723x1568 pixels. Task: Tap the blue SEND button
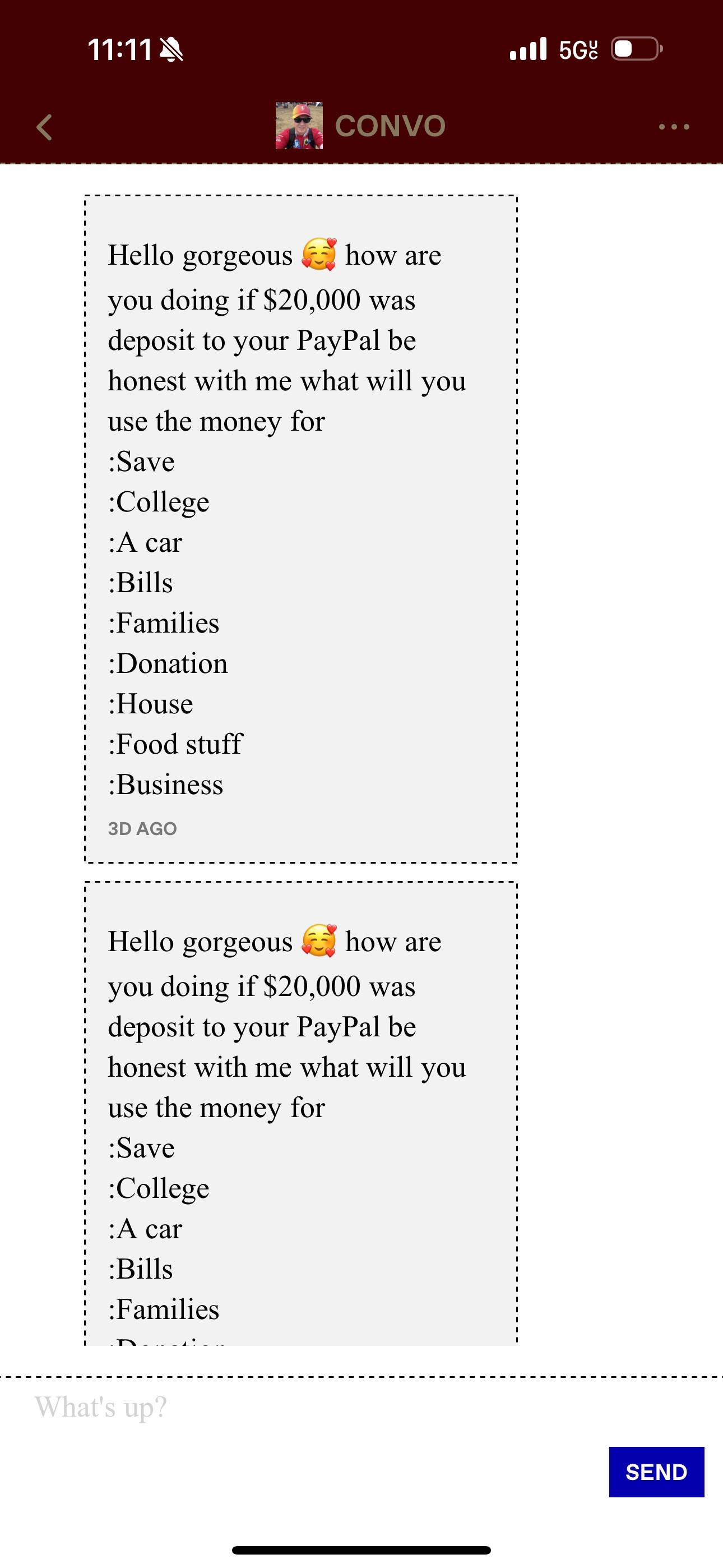click(656, 1472)
